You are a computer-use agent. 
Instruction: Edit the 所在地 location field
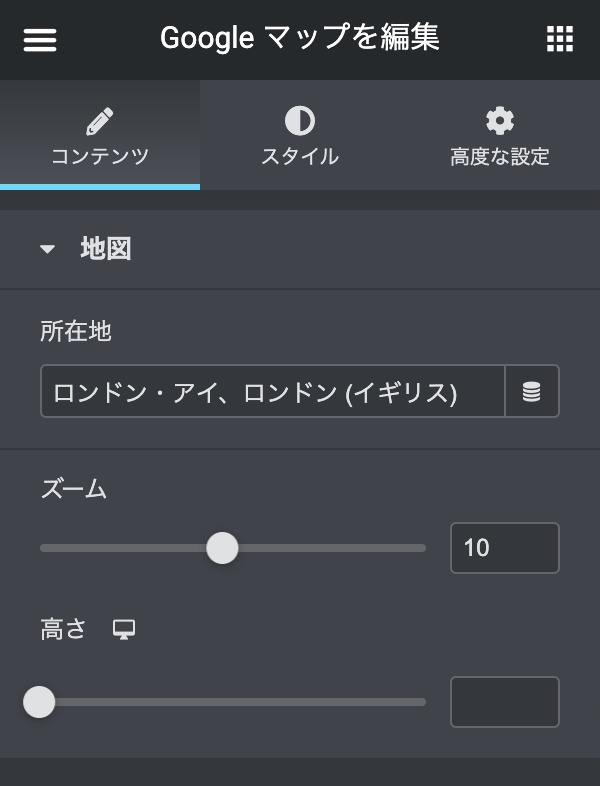(x=272, y=391)
